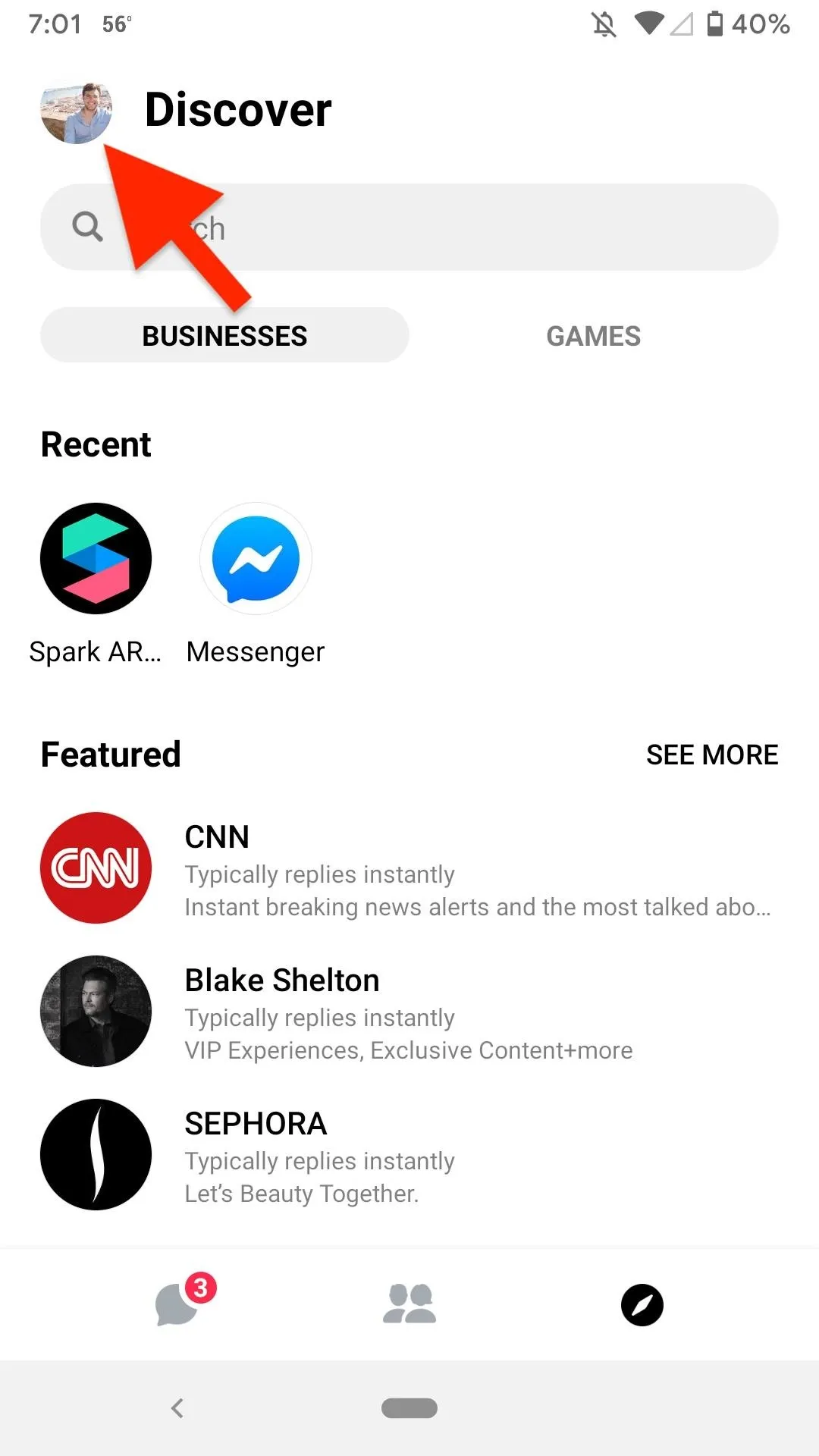
Task: Select the Discover compass tab
Action: point(642,1305)
